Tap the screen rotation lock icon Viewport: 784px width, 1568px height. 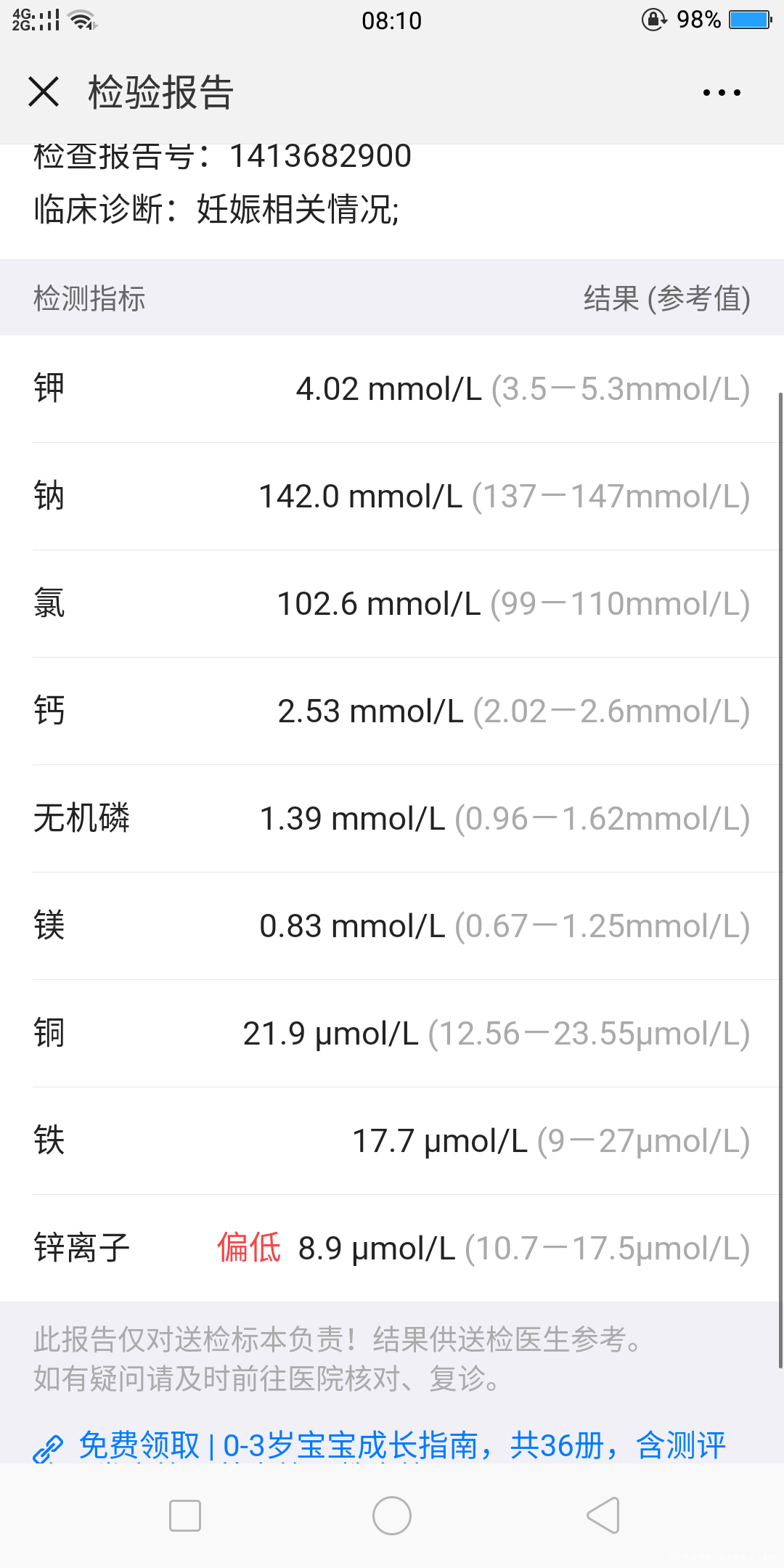tap(653, 20)
